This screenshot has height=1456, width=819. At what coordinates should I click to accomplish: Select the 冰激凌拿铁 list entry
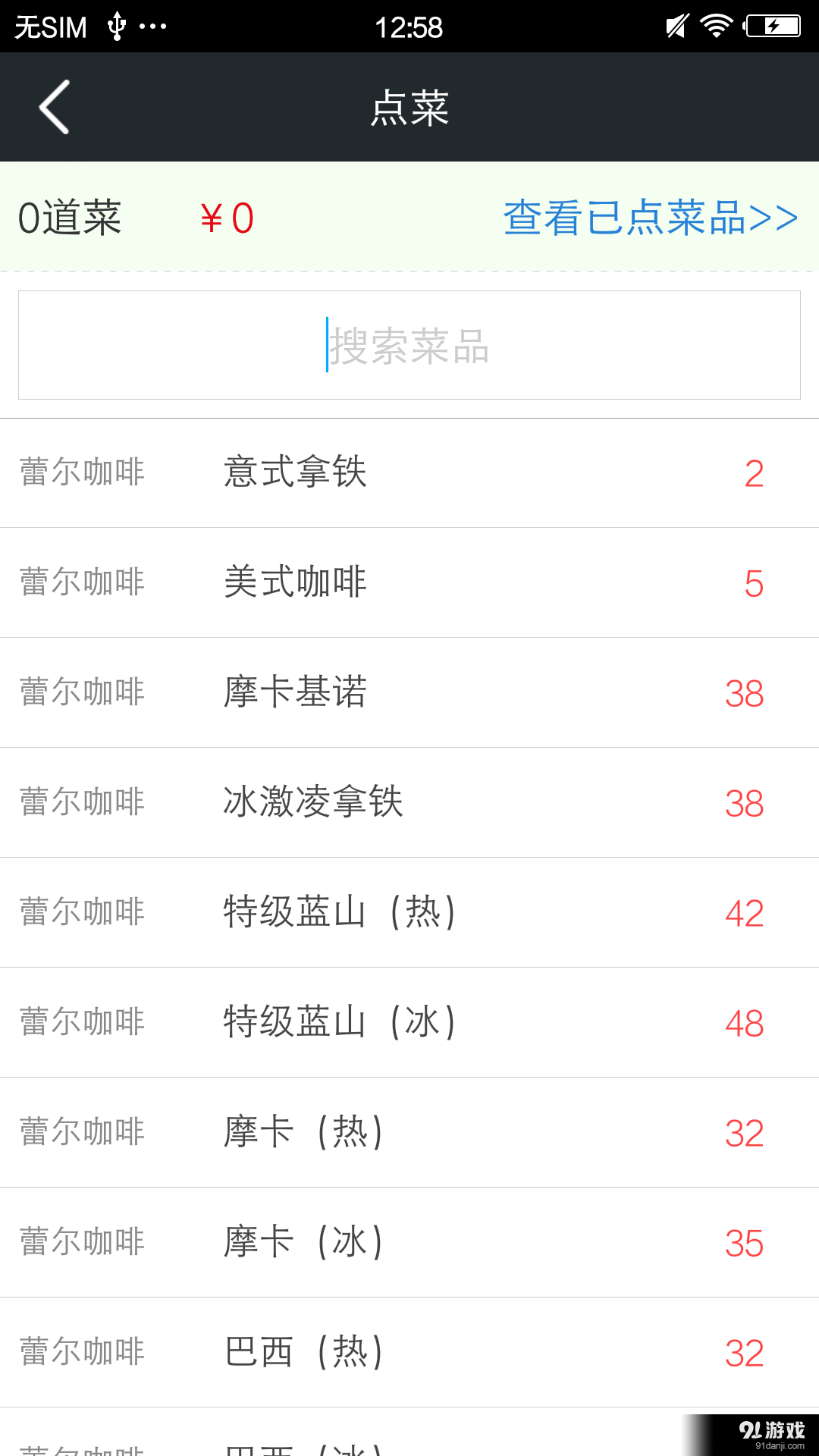(x=409, y=802)
